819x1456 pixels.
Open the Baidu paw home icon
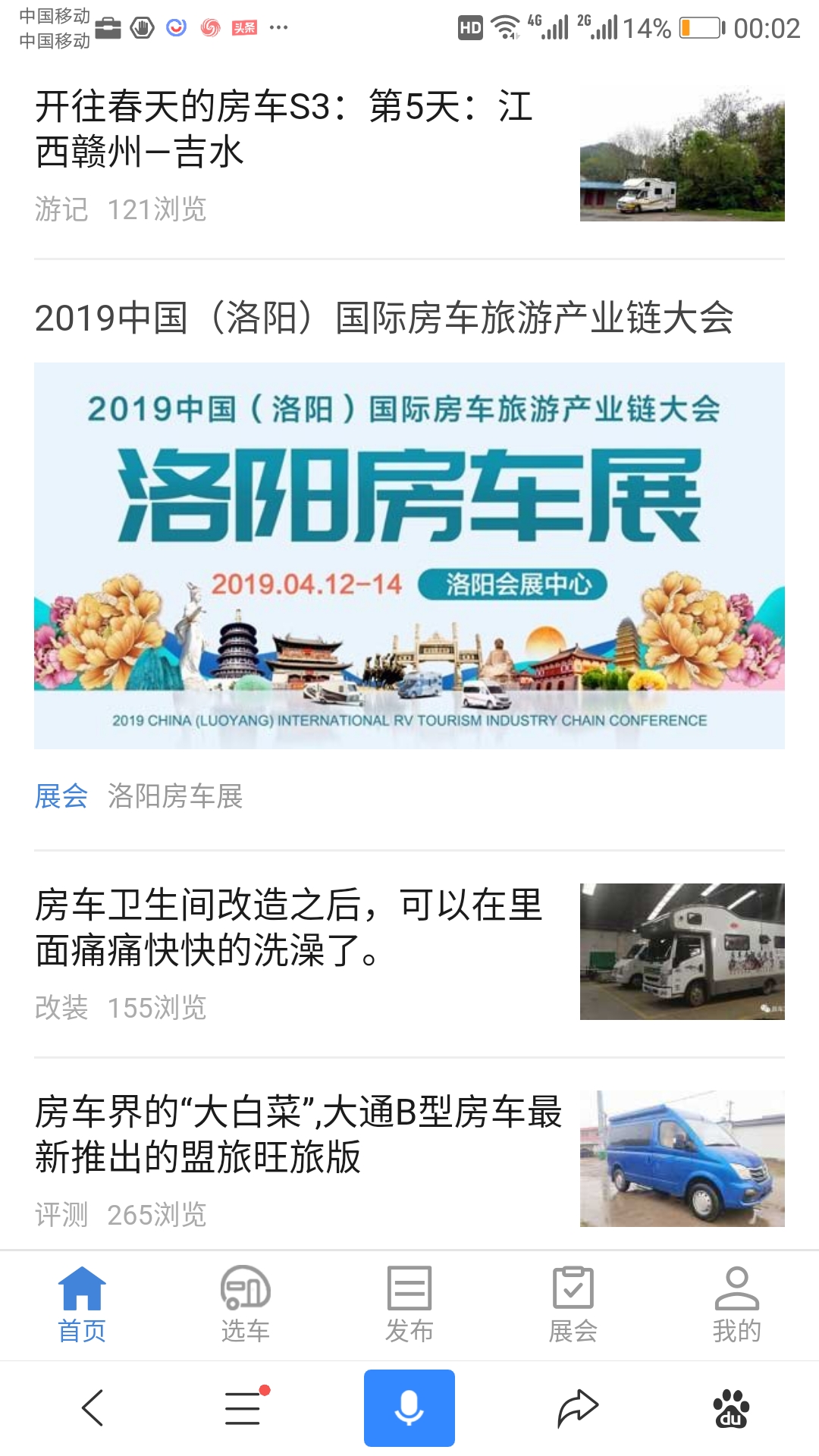coord(731,1408)
